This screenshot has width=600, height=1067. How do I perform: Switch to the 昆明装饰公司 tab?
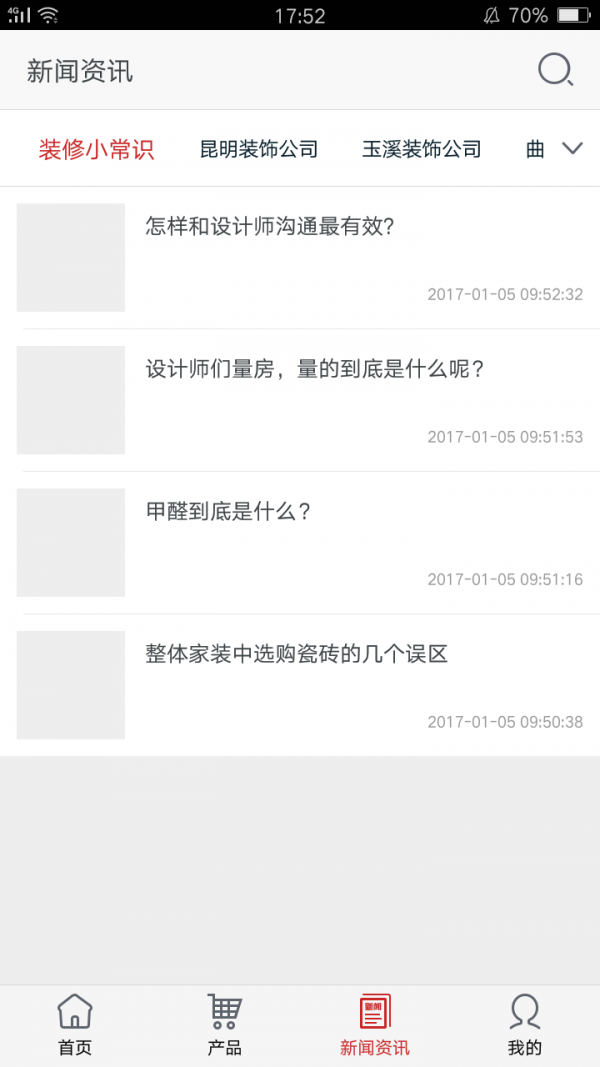tap(259, 149)
